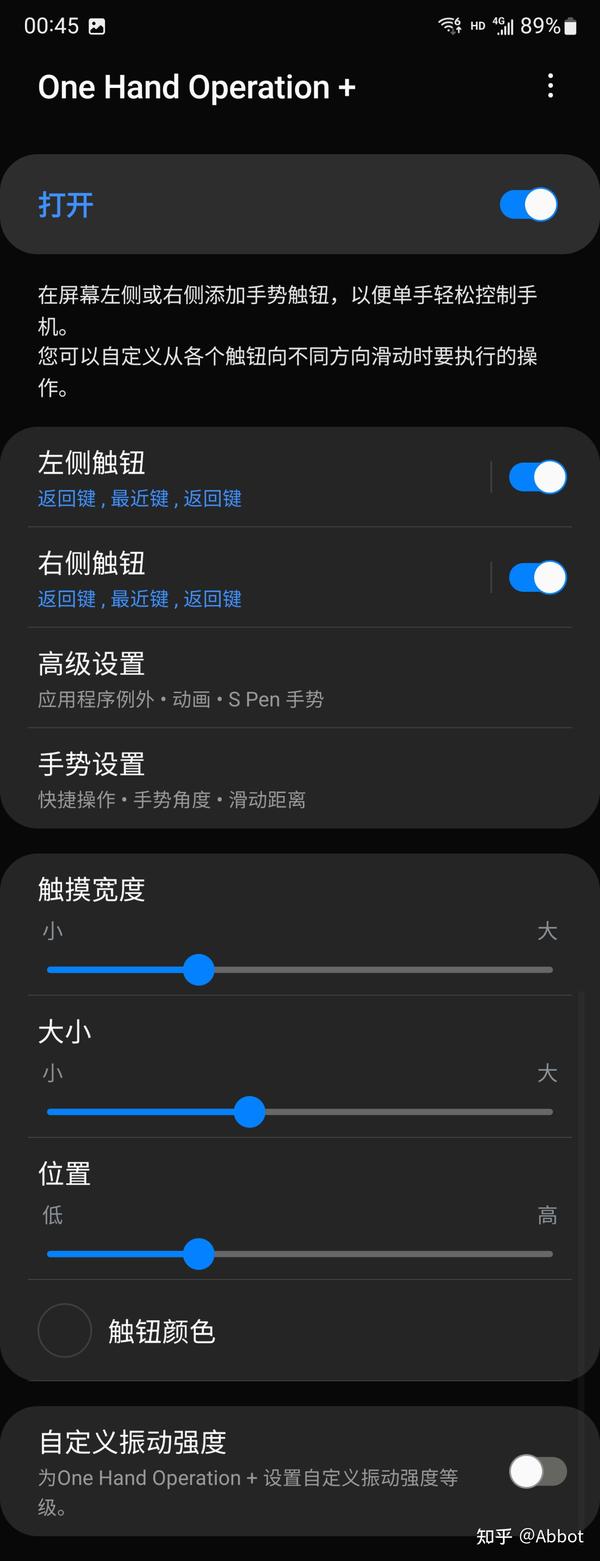Screen dimensions: 600x1561
Task: Set 触摸宽度 slider to maximum end
Action: click(550, 970)
